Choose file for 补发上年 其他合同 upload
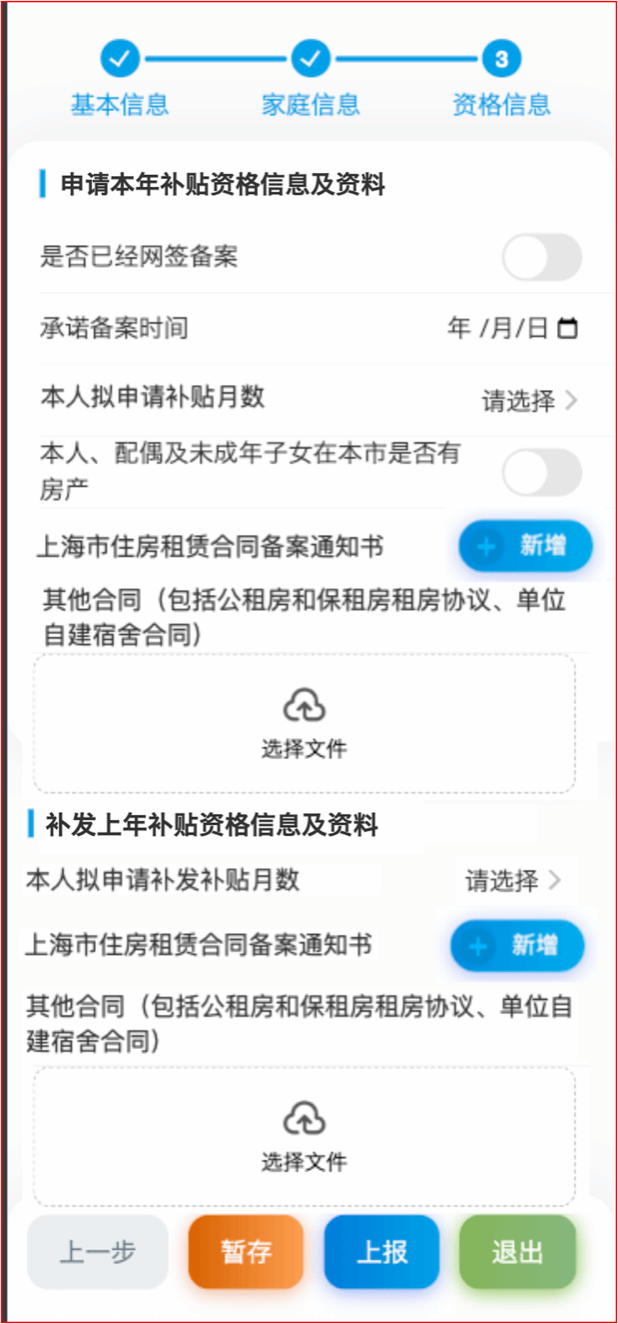The image size is (618, 1324). pos(304,1135)
